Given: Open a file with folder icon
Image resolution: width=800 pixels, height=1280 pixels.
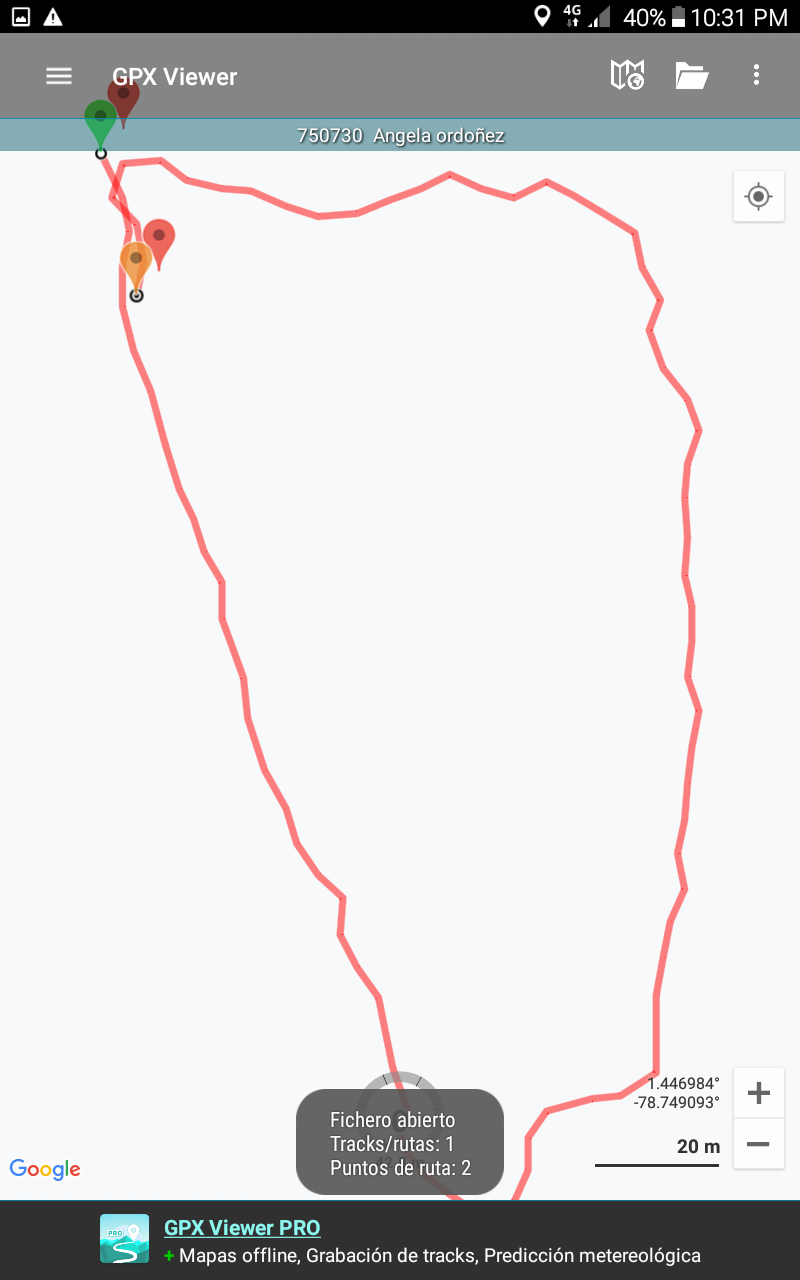Looking at the screenshot, I should [x=691, y=75].
